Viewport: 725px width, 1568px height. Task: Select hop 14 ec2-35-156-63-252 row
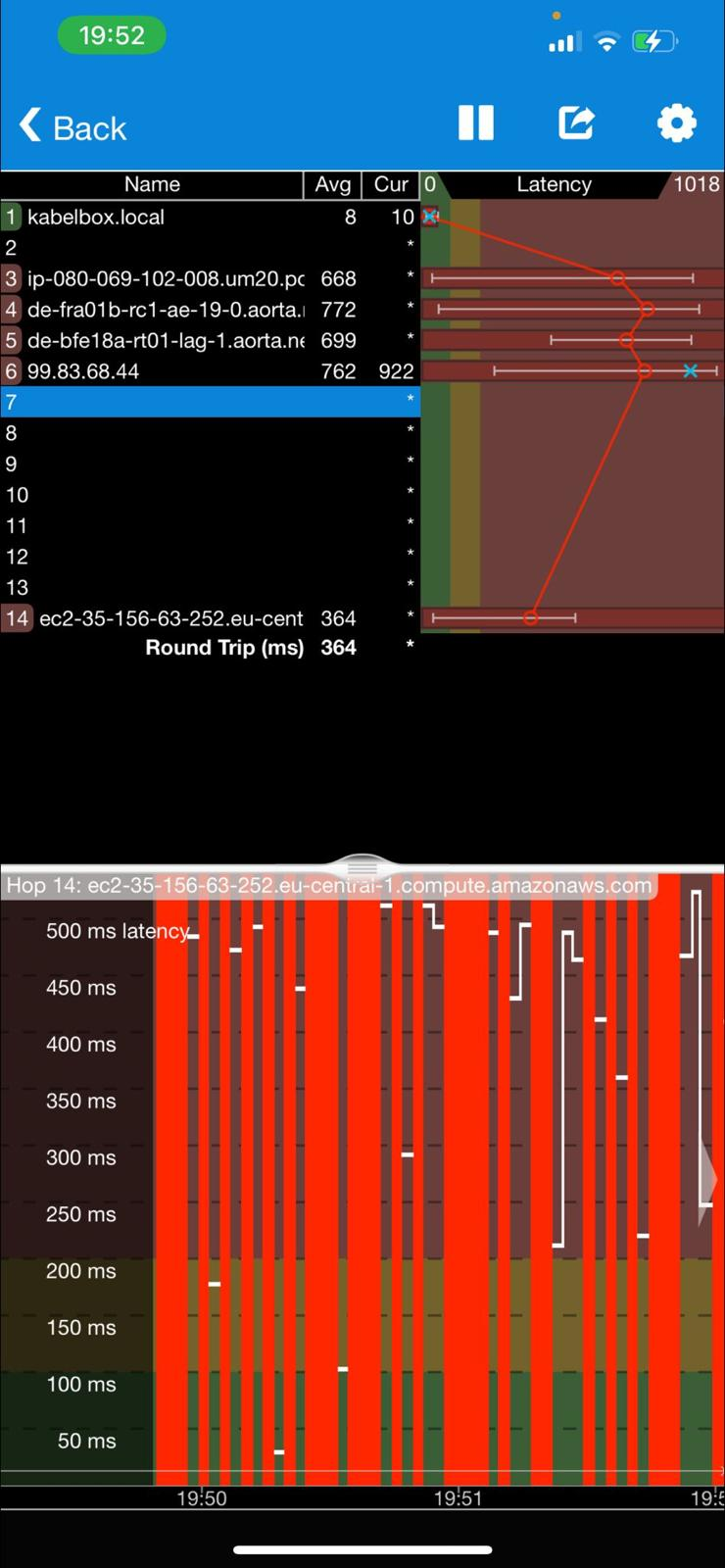pos(210,618)
